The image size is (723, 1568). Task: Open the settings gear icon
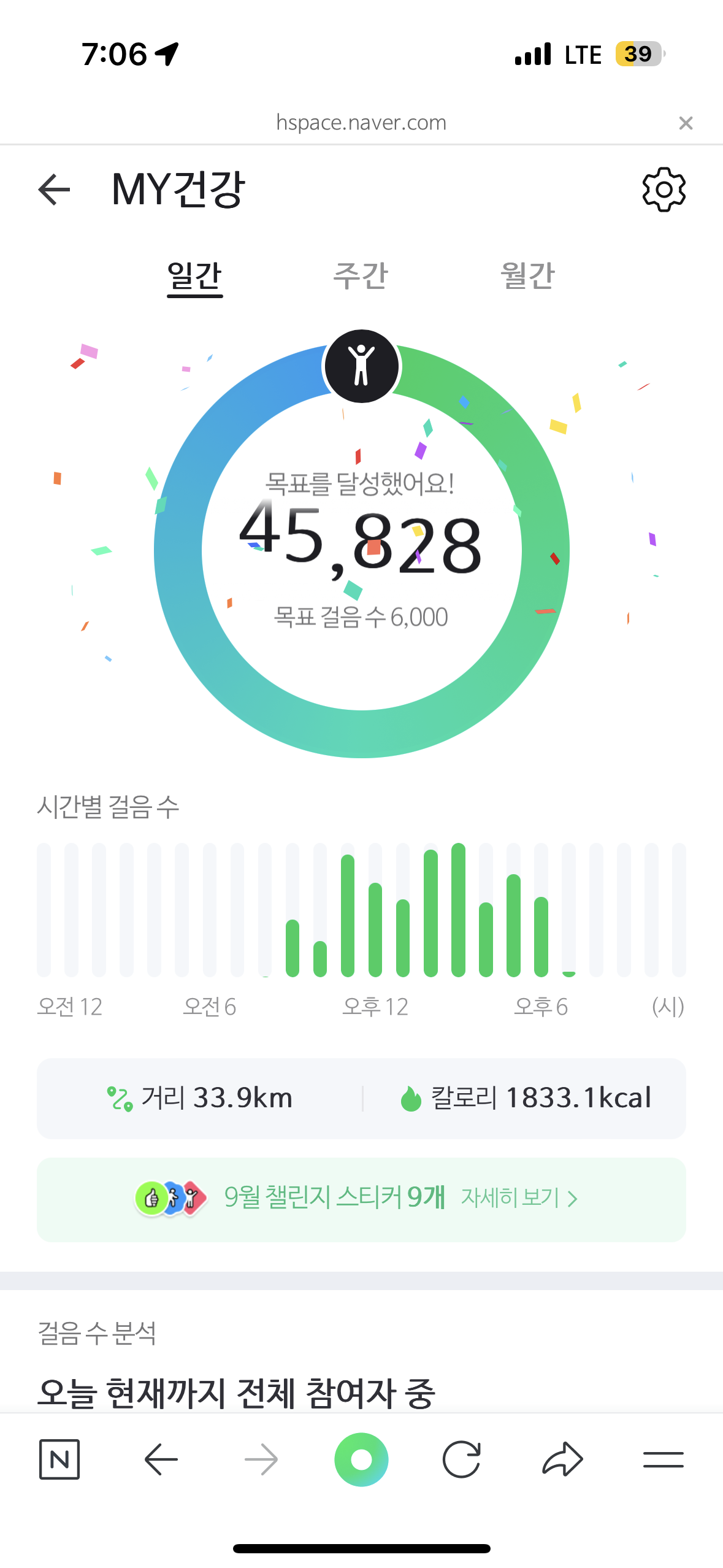point(664,190)
